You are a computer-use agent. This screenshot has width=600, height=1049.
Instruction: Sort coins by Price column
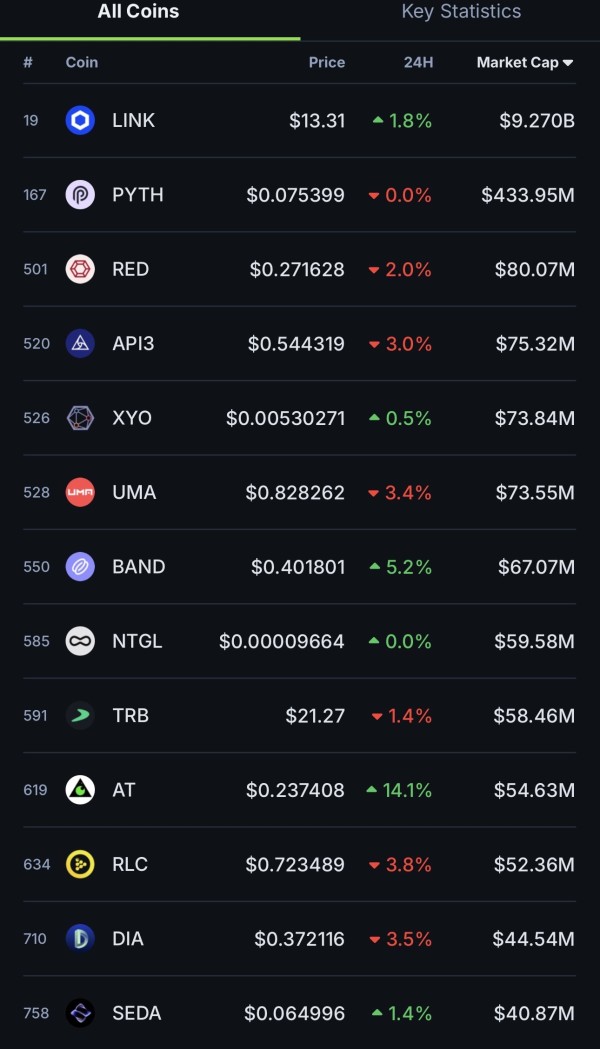tap(326, 62)
